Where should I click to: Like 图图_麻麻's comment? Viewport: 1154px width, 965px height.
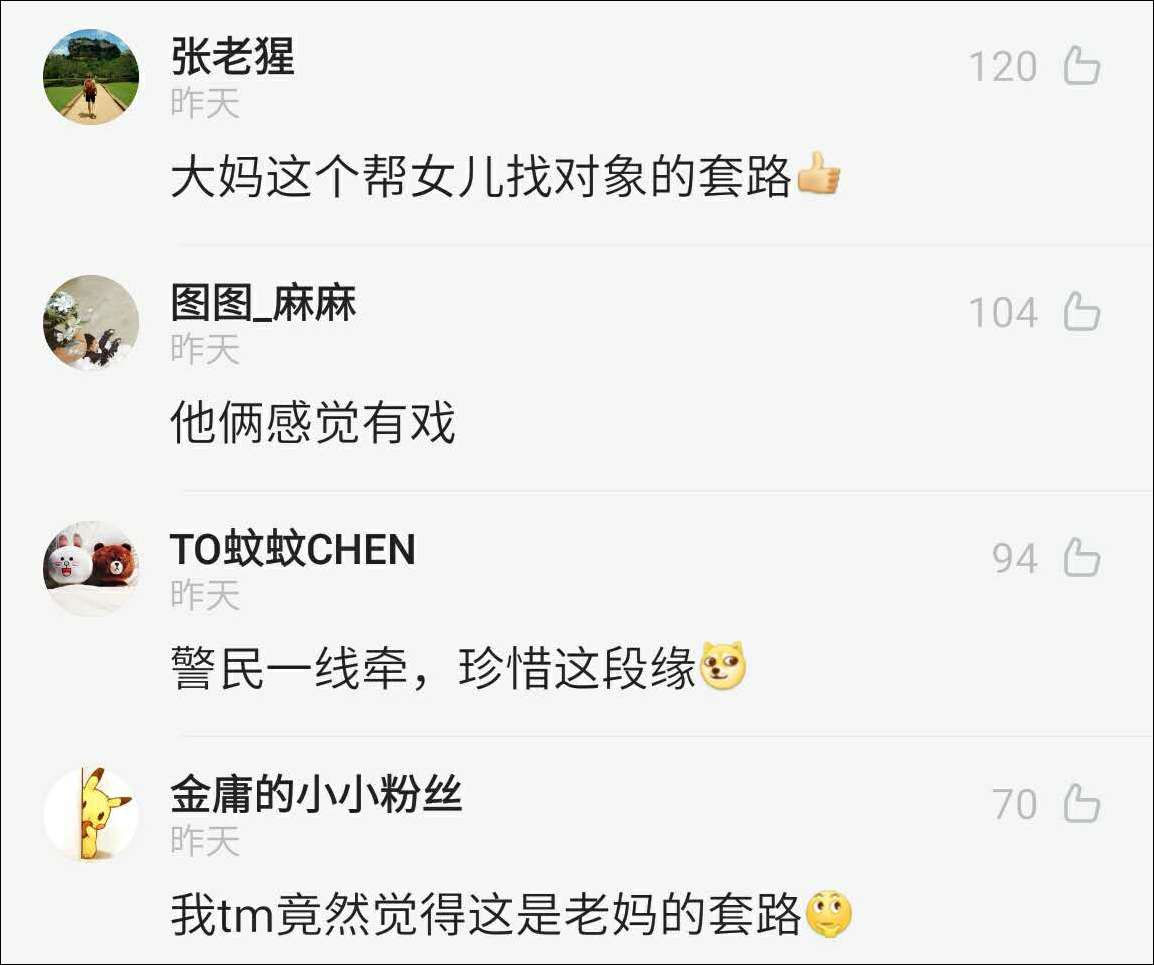pos(1081,313)
